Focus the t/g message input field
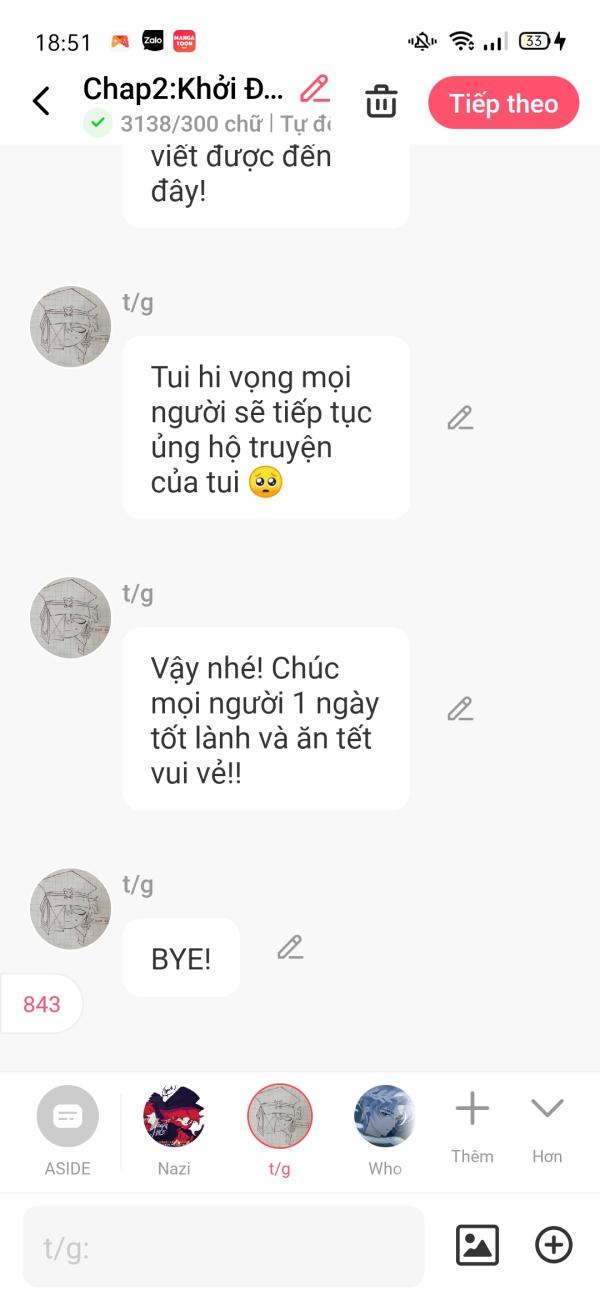This screenshot has height=1300, width=600. pos(223,1246)
